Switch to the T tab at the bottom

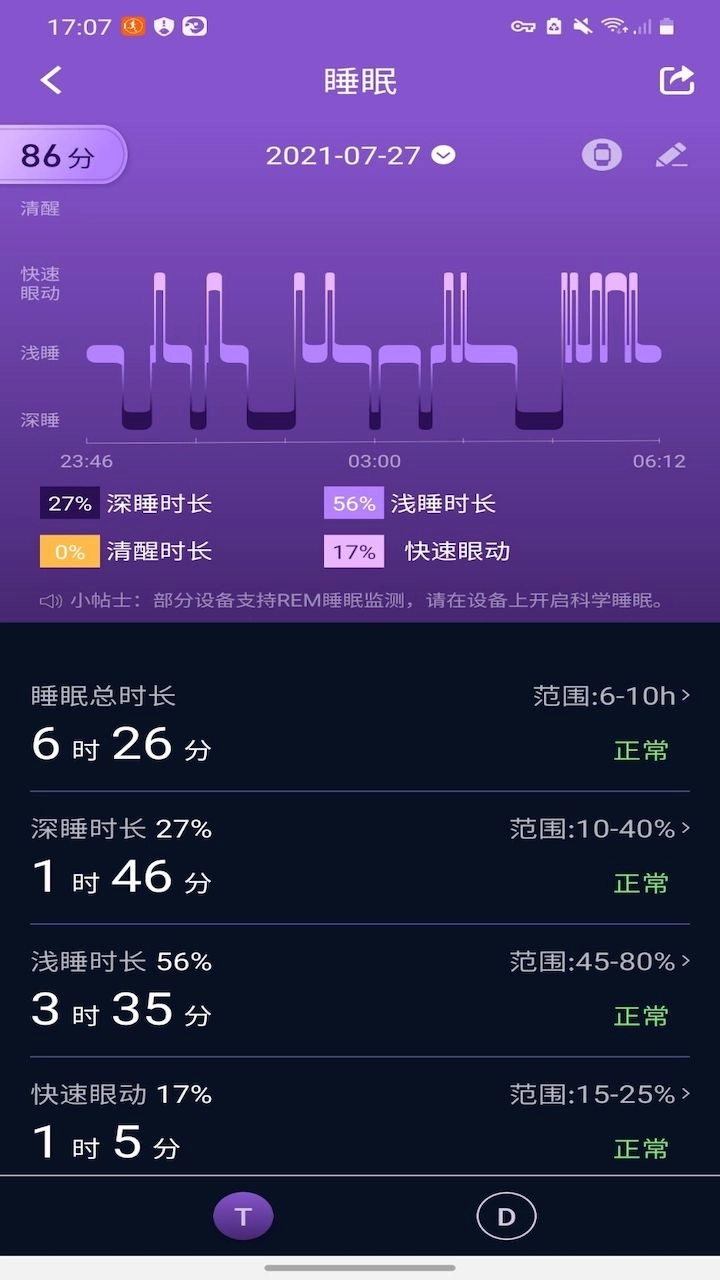click(x=243, y=1215)
